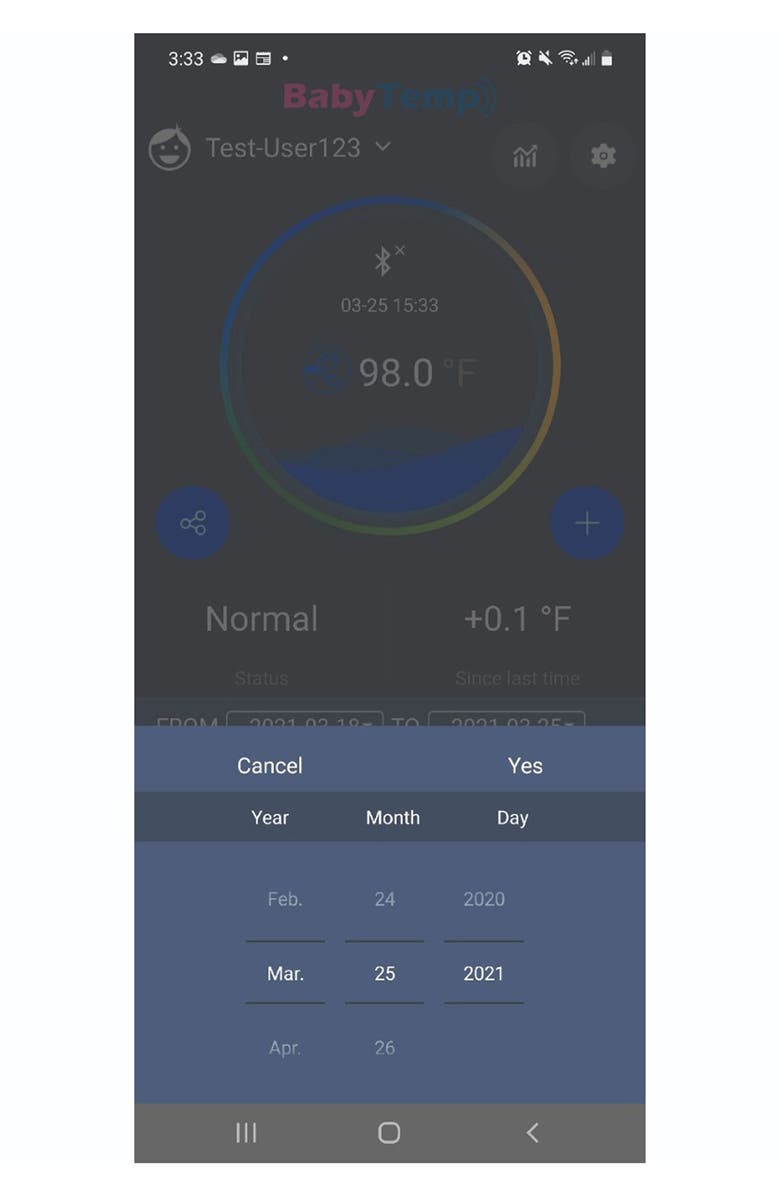This screenshot has width=780, height=1196.
Task: Open the statistics chart icon
Action: click(x=525, y=156)
